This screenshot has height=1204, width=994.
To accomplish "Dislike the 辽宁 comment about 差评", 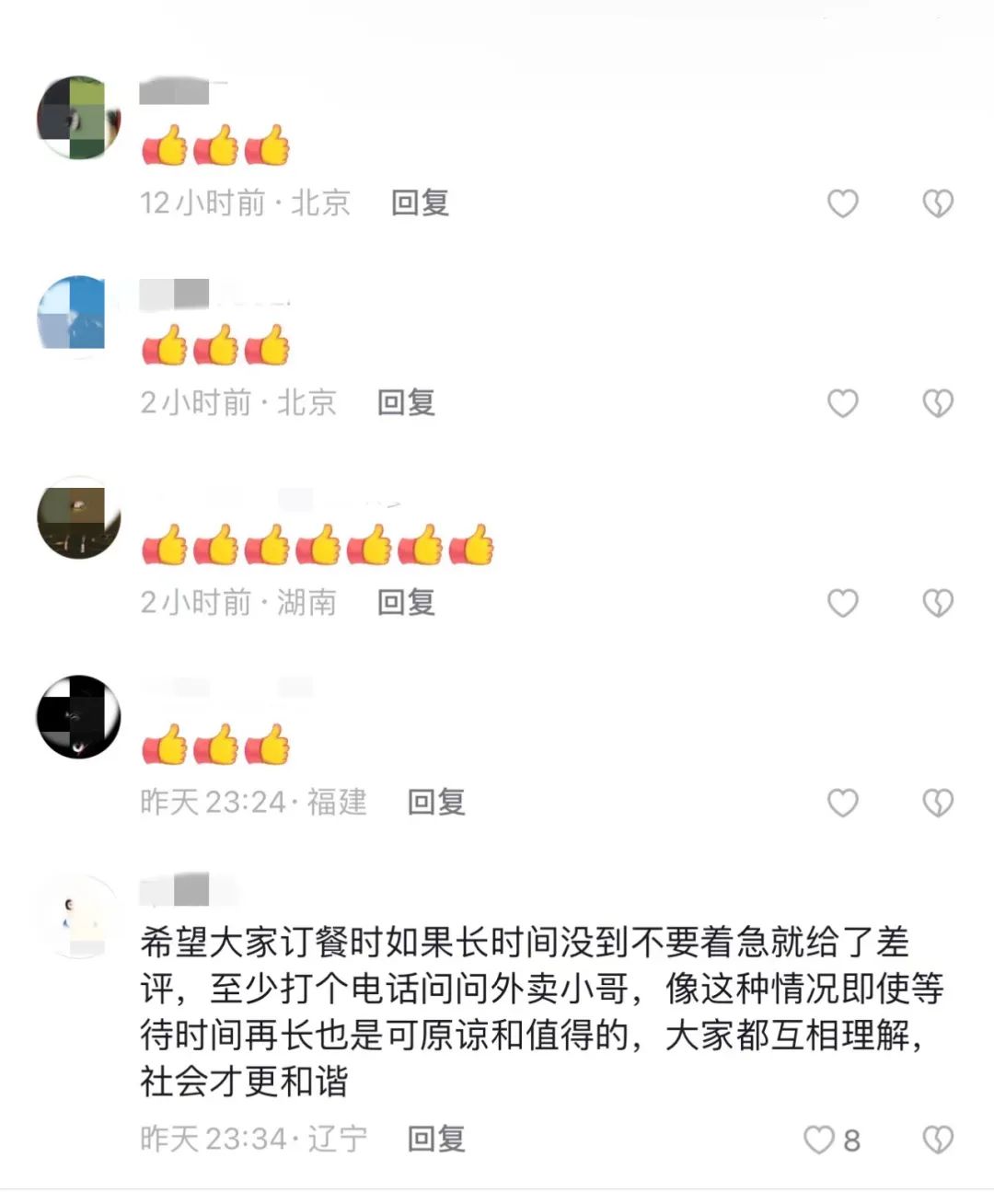I will [937, 1140].
